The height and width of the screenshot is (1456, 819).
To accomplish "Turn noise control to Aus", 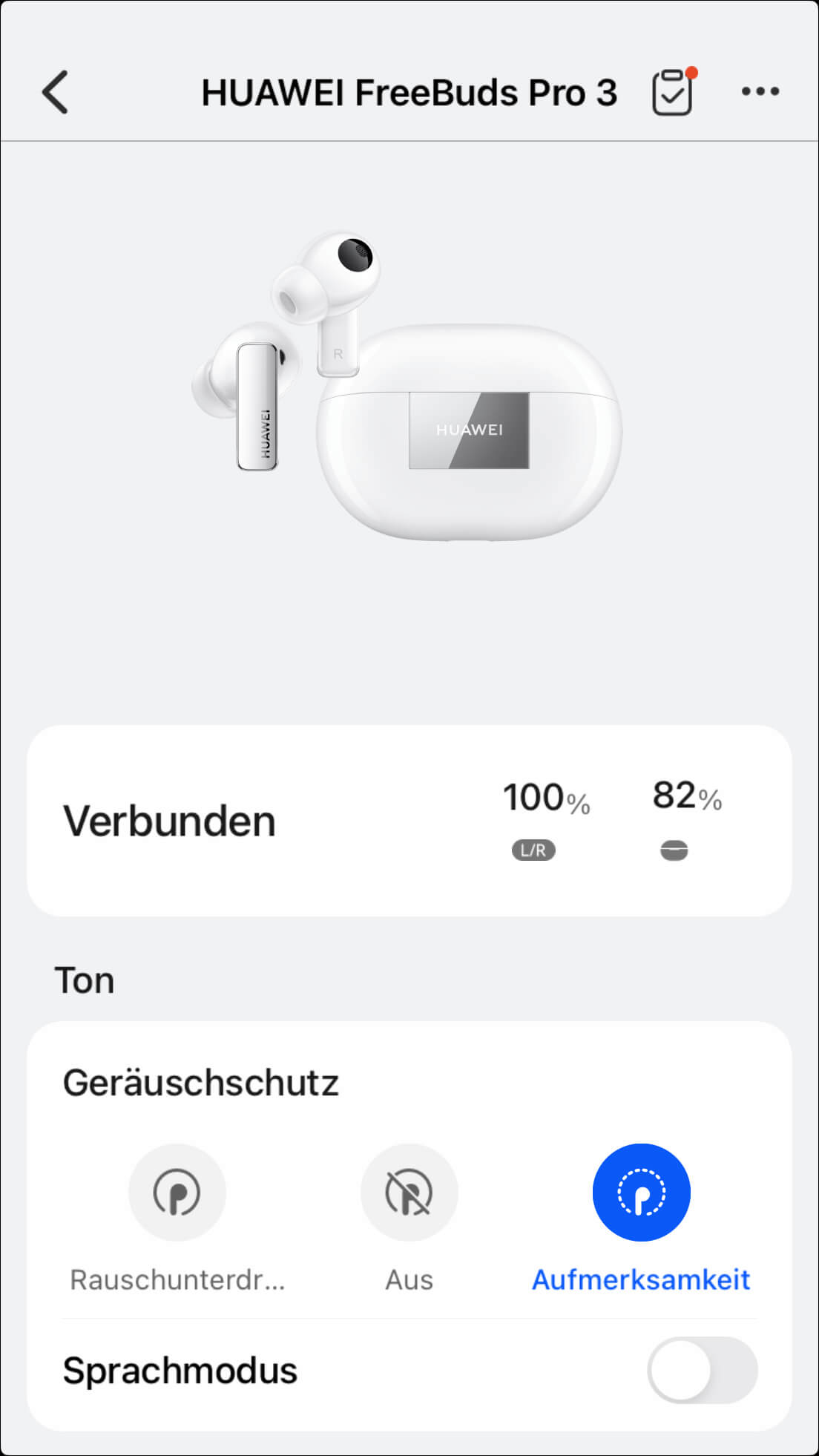I will click(409, 1193).
